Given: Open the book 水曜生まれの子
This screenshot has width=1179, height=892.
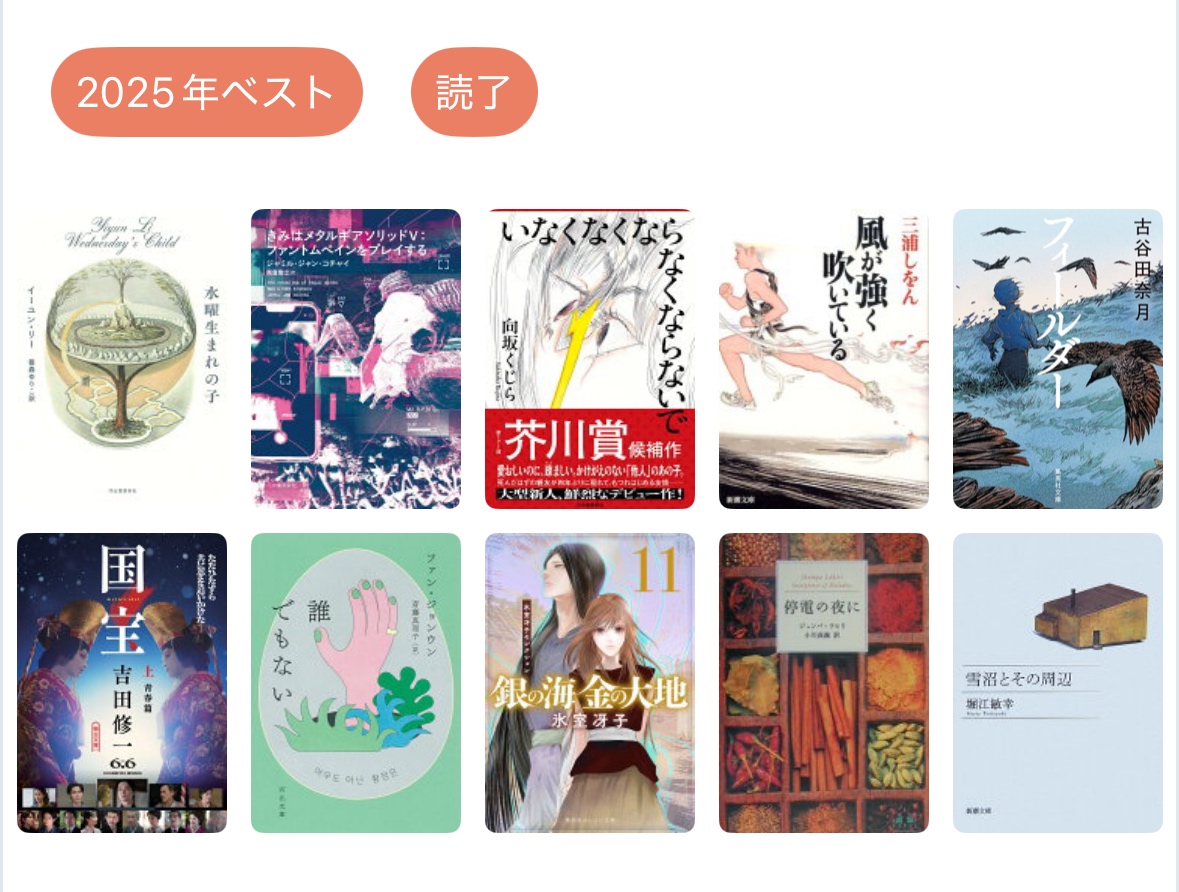Looking at the screenshot, I should click(122, 358).
